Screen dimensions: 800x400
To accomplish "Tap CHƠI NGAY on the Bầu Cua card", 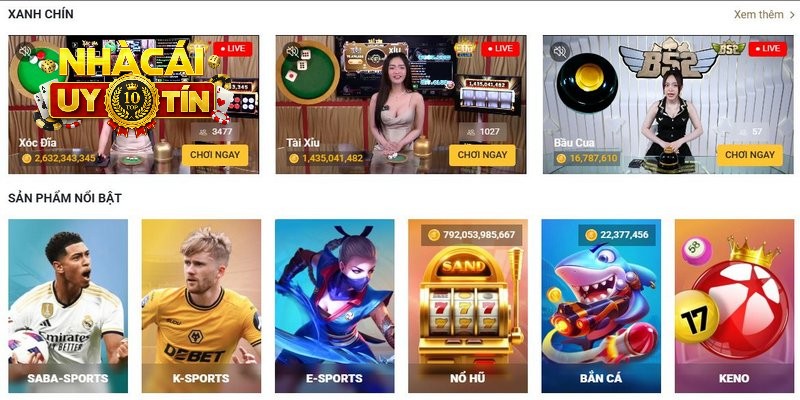I will pyautogui.click(x=750, y=155).
